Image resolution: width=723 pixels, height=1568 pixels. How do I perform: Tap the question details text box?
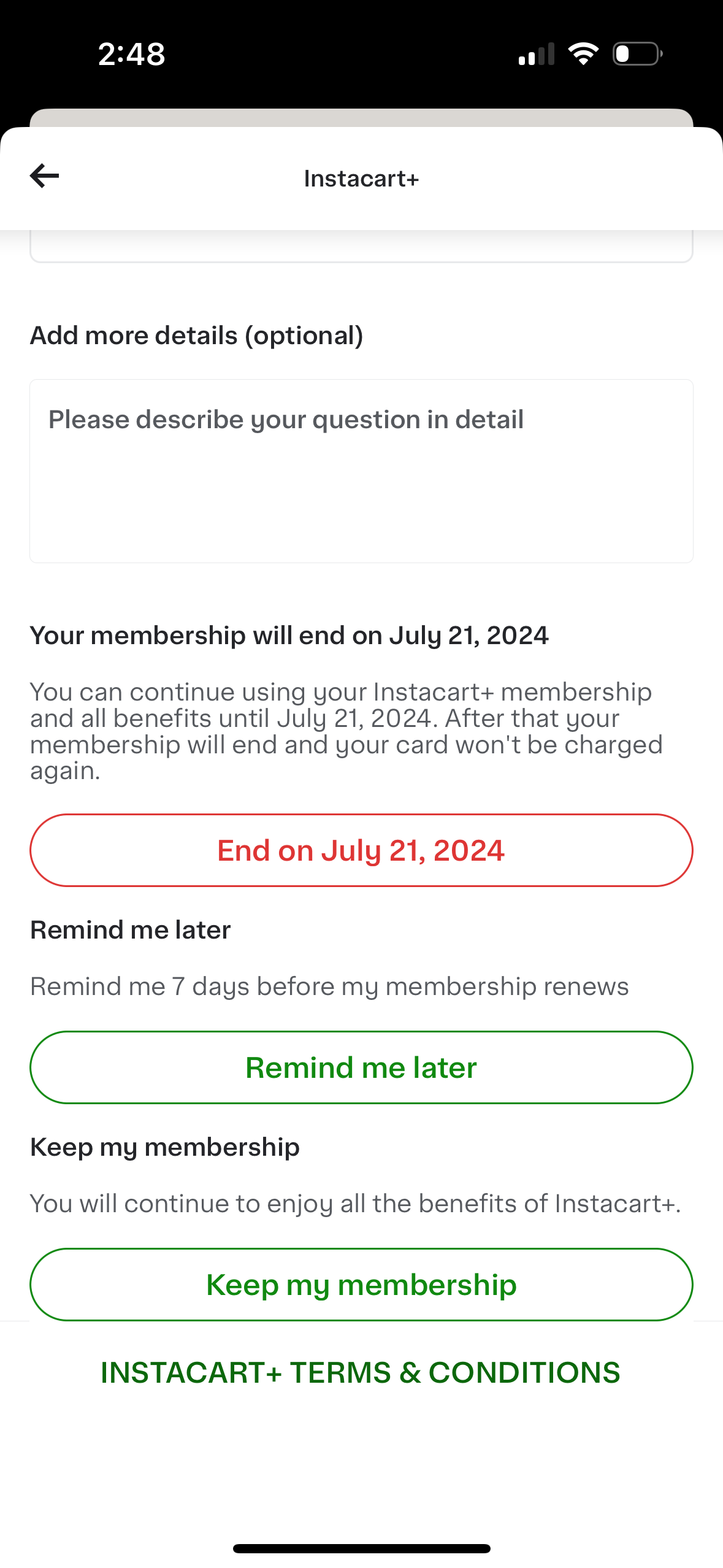click(x=361, y=471)
